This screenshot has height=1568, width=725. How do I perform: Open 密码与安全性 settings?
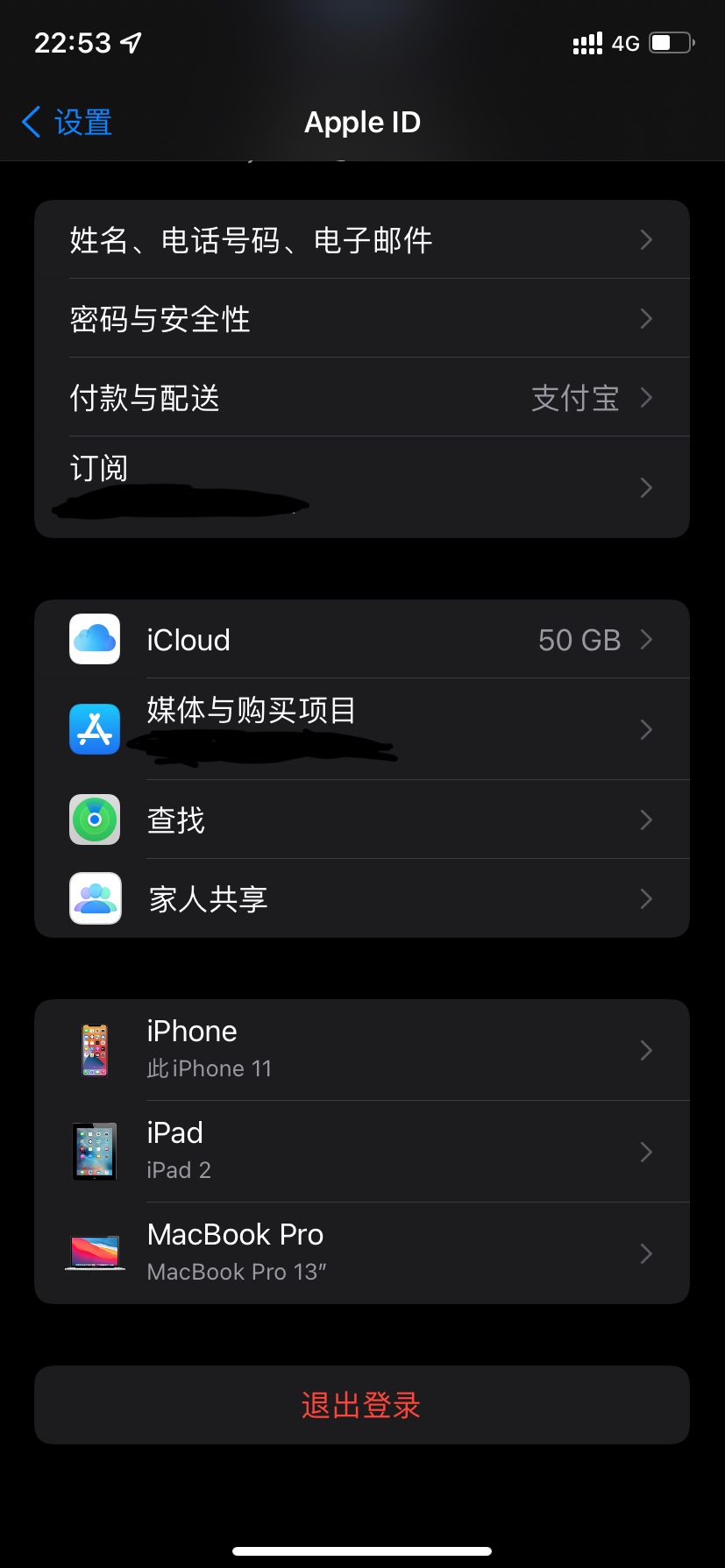pyautogui.click(x=361, y=319)
